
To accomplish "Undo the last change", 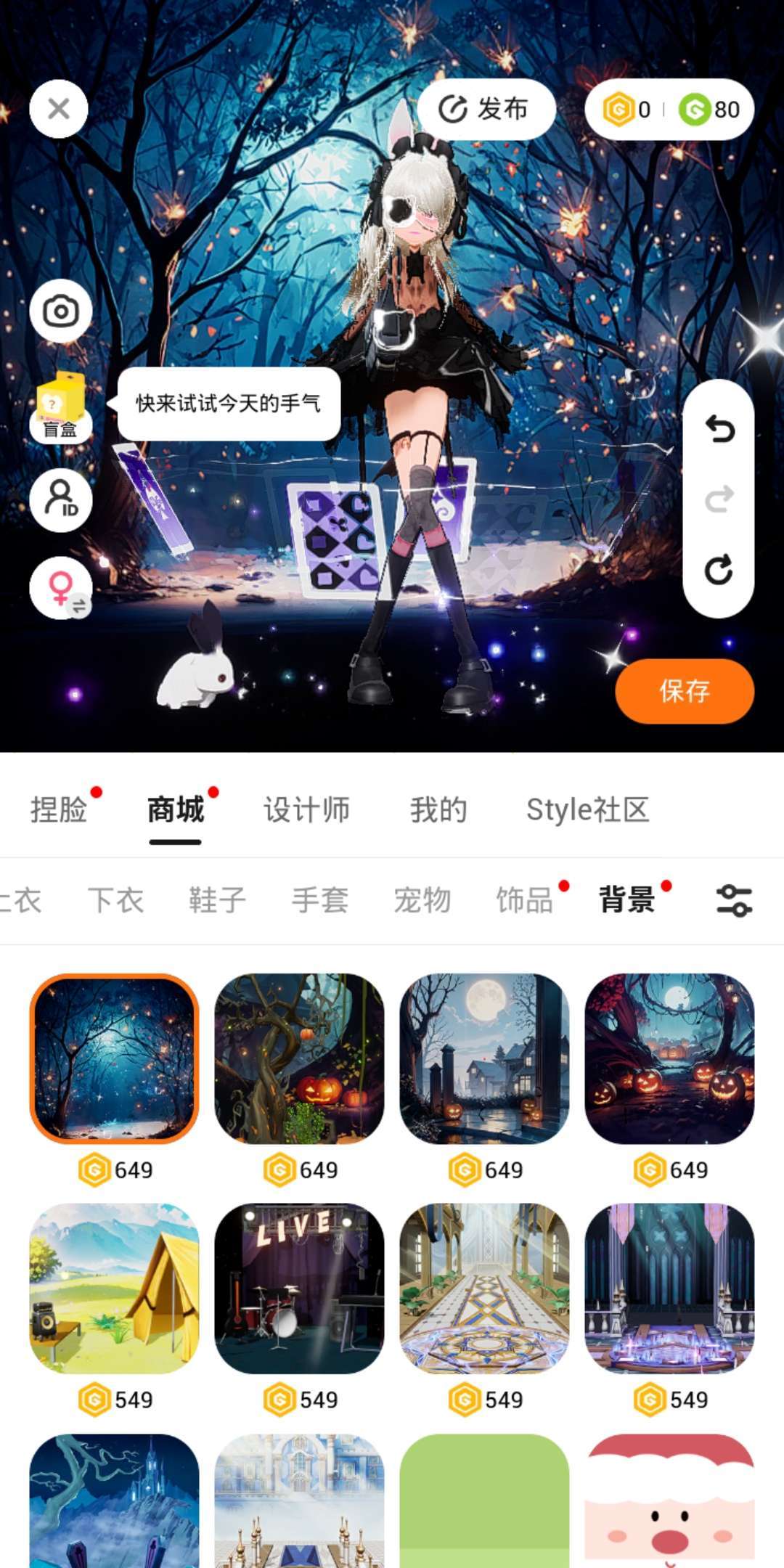I will pos(719,429).
